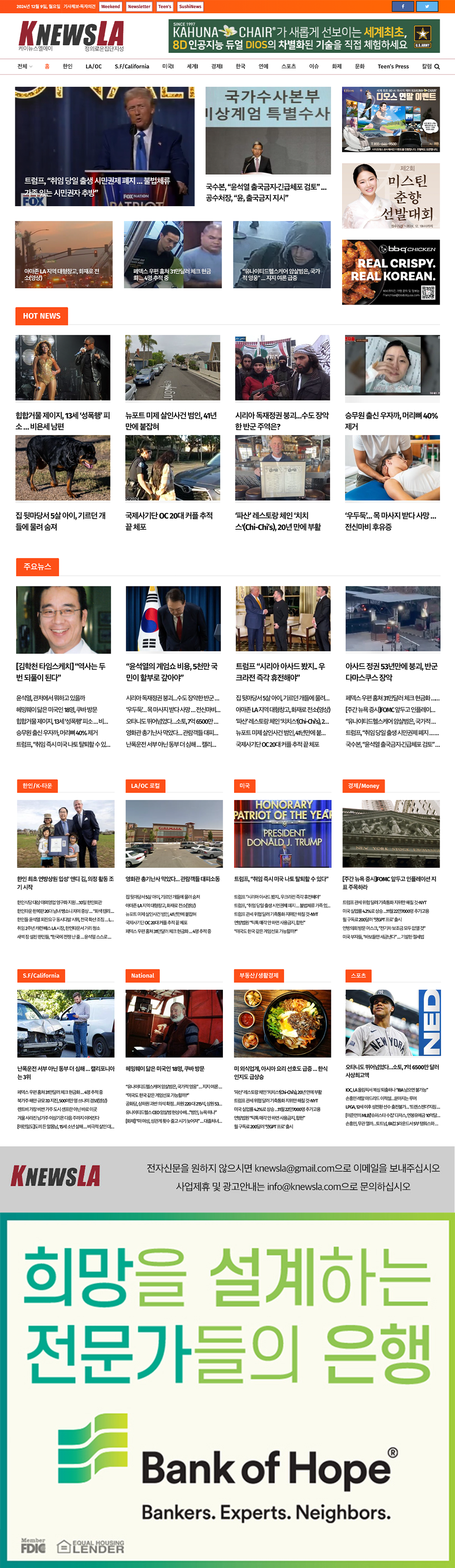Switch to S.F/California section
The height and width of the screenshot is (1568, 455).
click(x=132, y=66)
